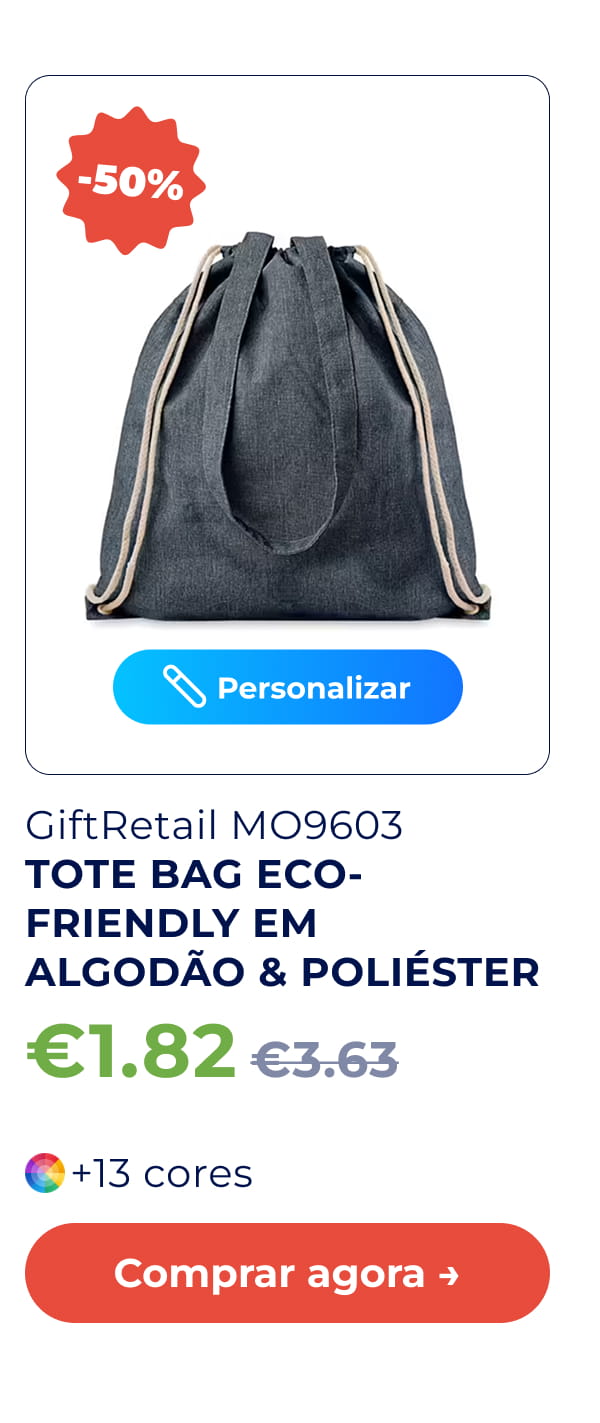View the +13 cores color options

(x=140, y=1173)
